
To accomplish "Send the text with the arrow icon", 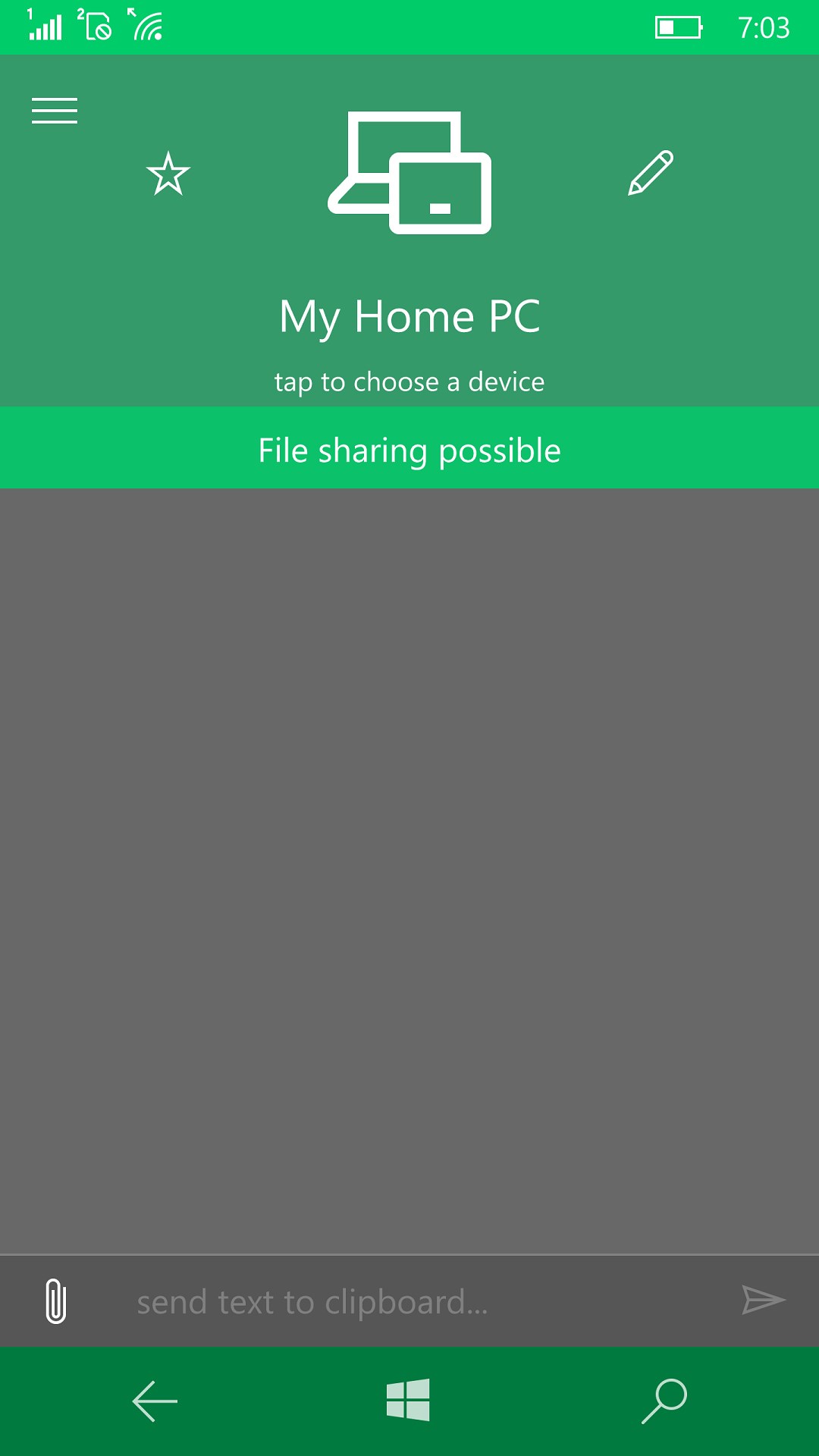I will 763,1300.
